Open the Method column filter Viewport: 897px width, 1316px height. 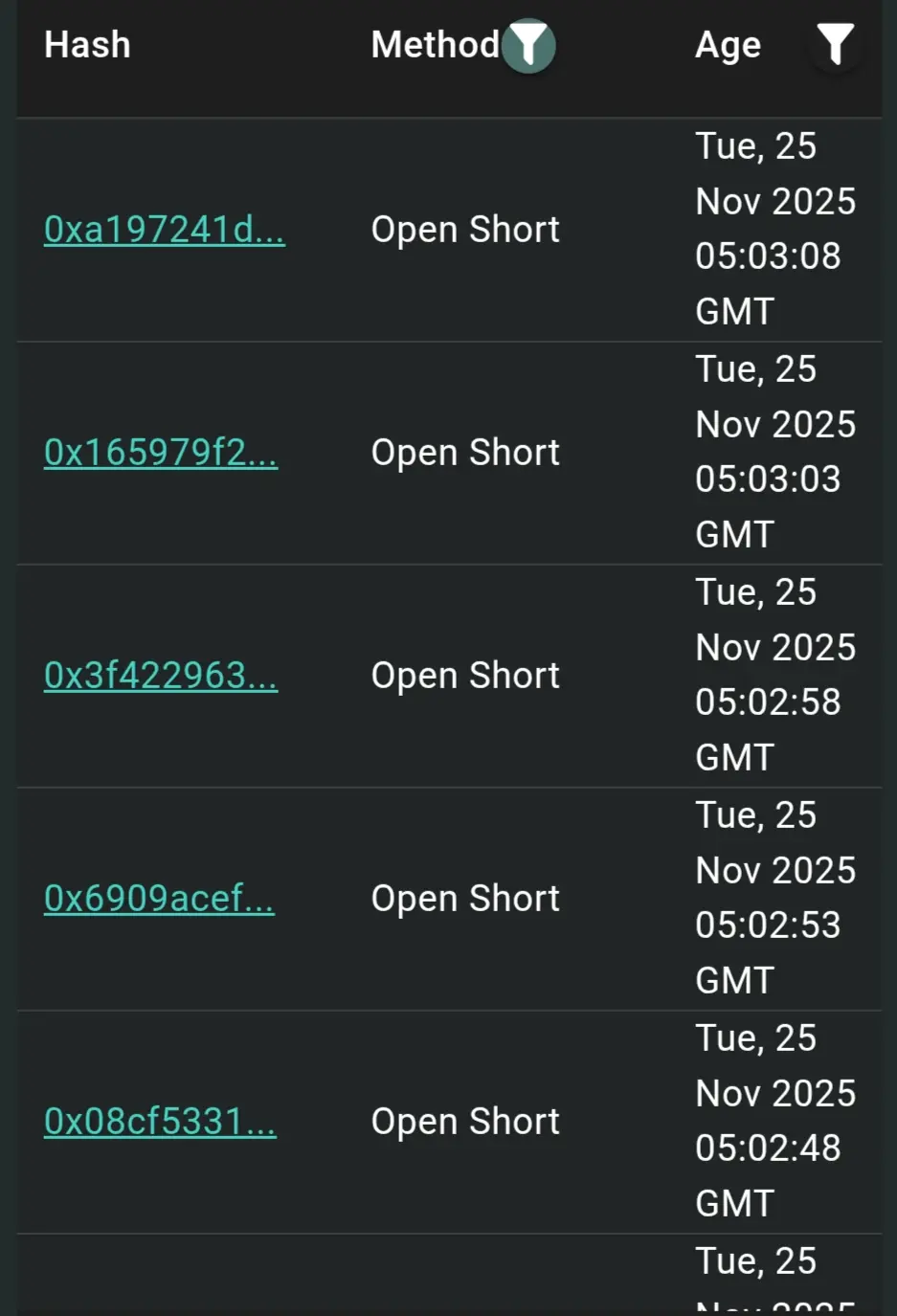[x=528, y=45]
